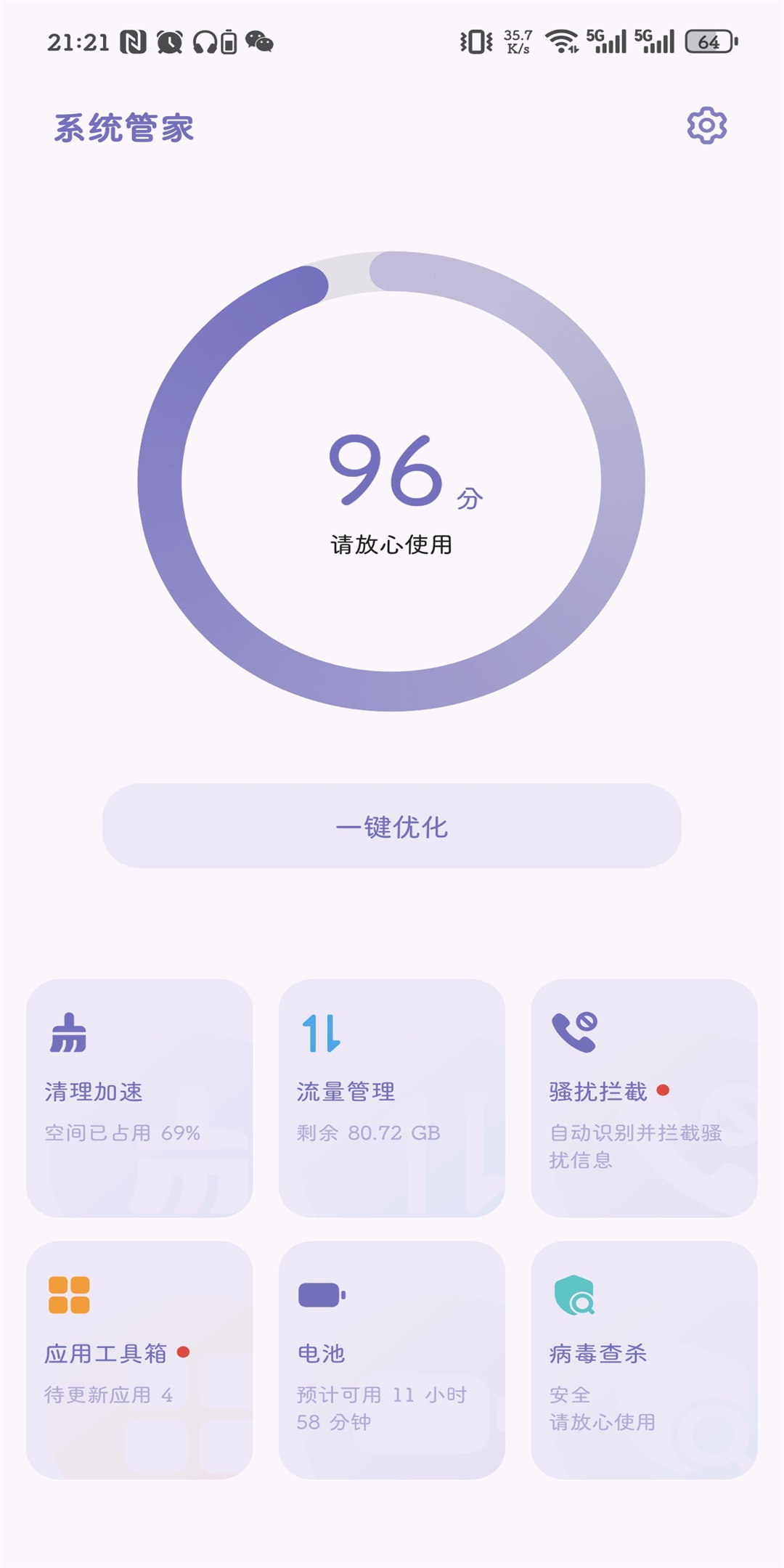This screenshot has height=1568, width=784.
Task: Open the 应用工具箱 card
Action: tap(139, 1360)
